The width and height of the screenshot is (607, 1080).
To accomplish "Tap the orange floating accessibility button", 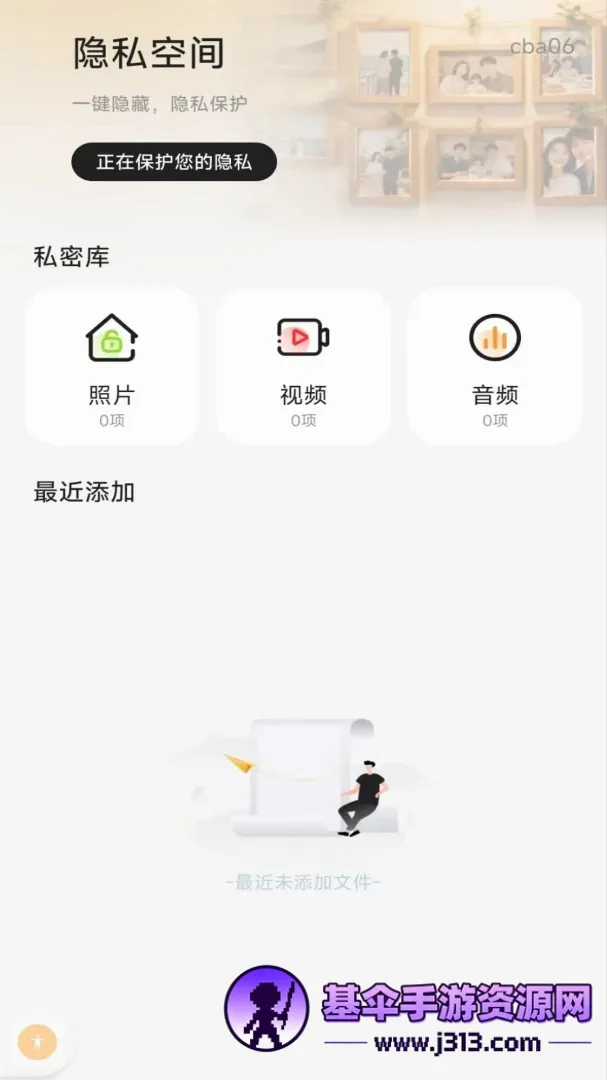I will [38, 1041].
